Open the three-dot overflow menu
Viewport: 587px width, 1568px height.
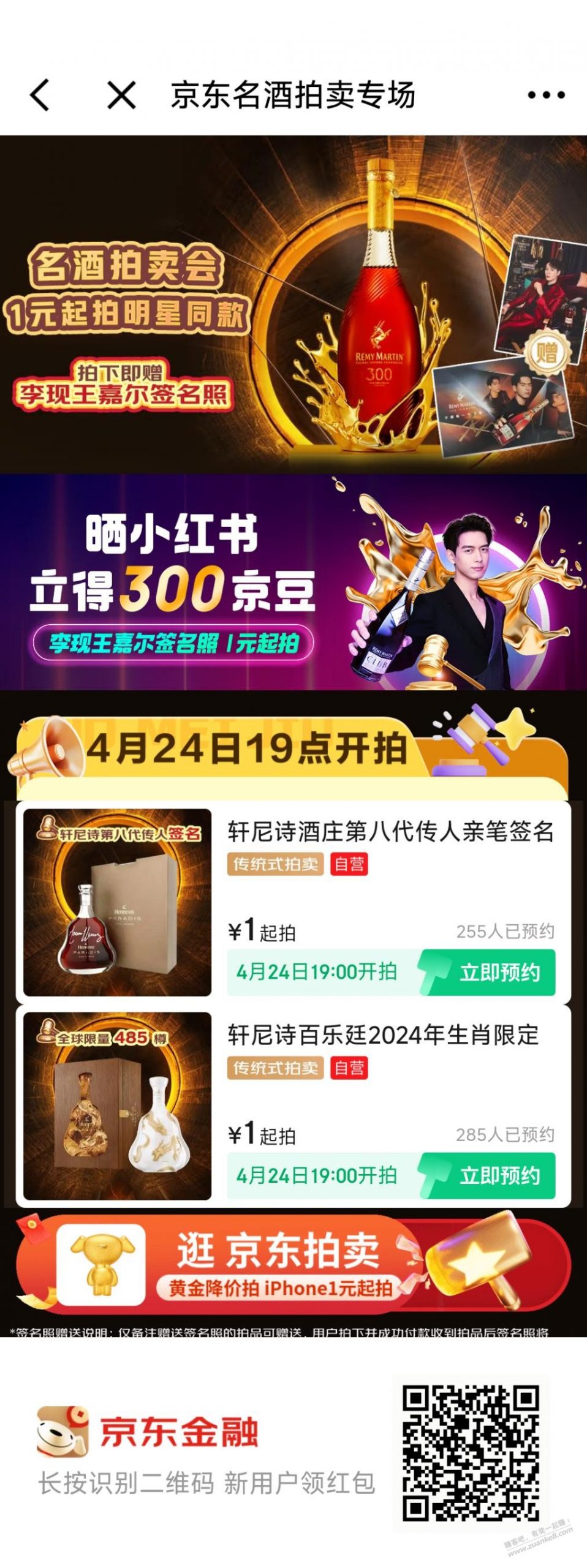tap(545, 95)
